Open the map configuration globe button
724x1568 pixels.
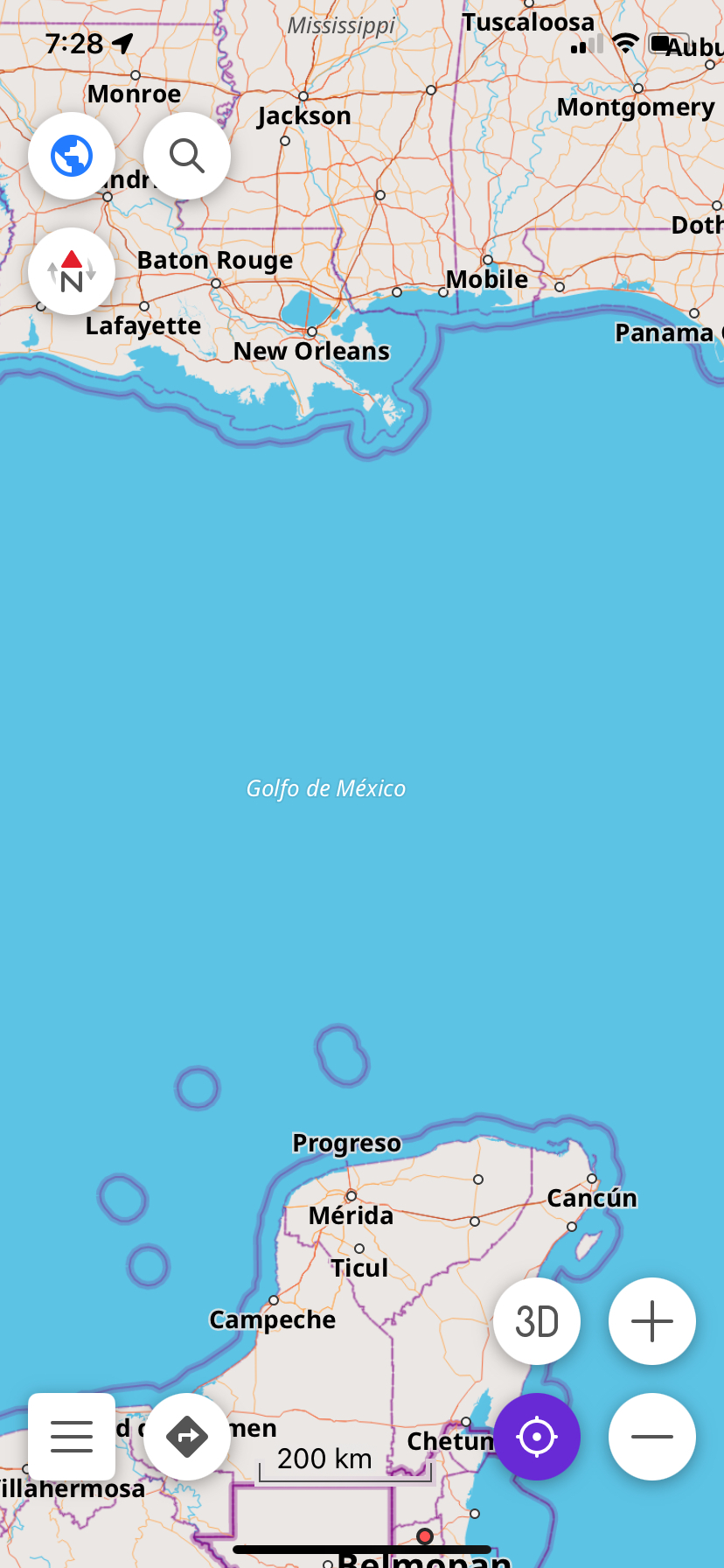pos(72,157)
